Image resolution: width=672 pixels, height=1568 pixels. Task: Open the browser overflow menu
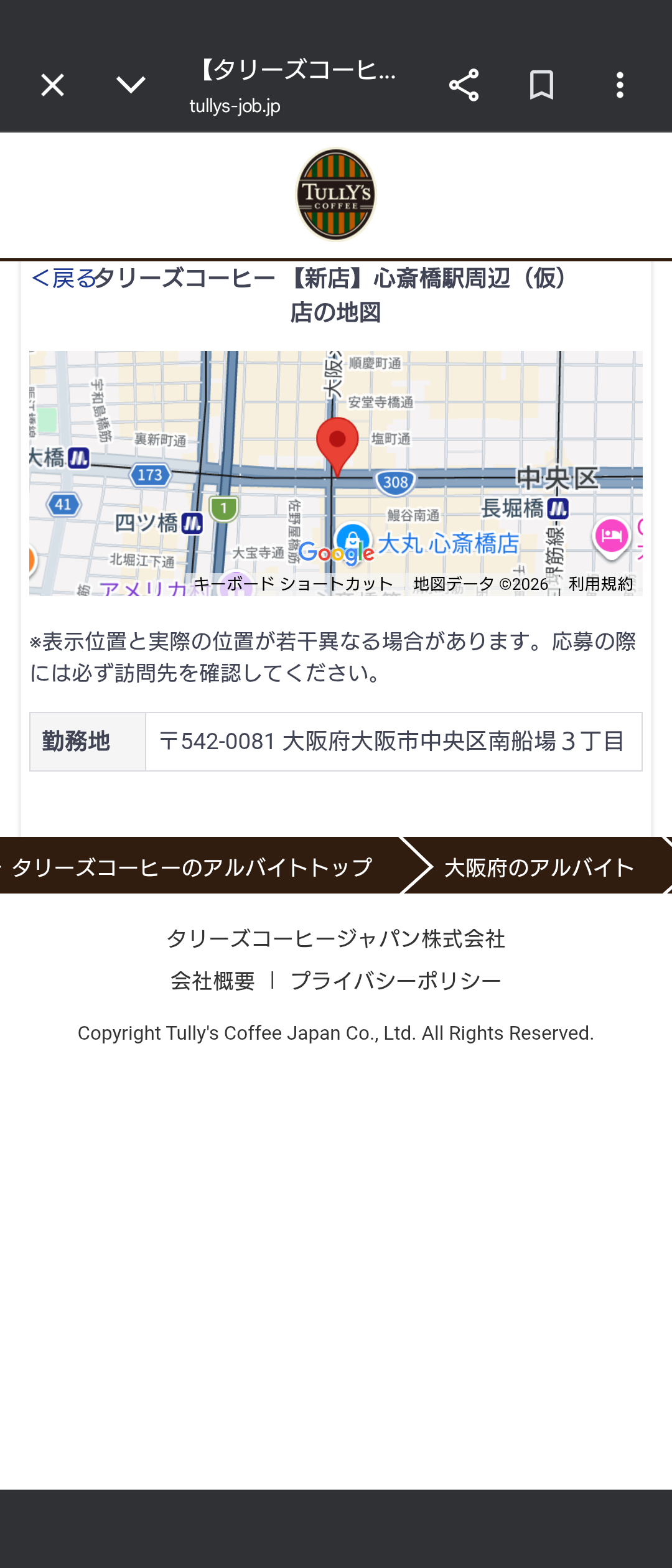pos(620,85)
